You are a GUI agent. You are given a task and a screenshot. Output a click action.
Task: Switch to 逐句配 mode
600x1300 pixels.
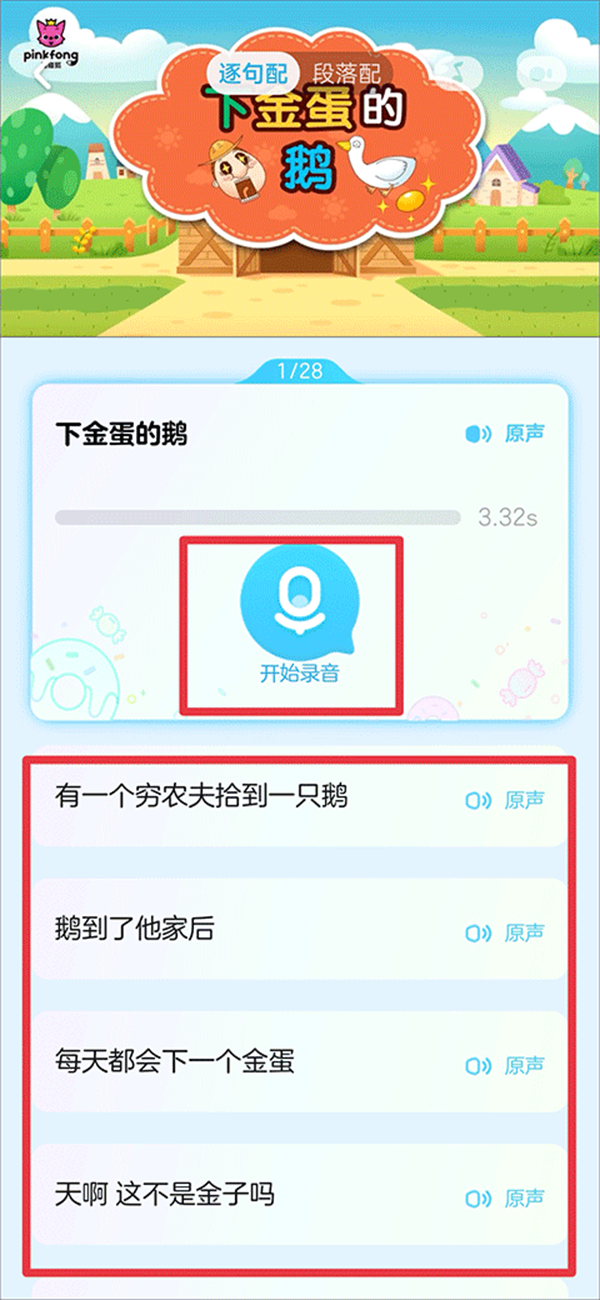(253, 73)
